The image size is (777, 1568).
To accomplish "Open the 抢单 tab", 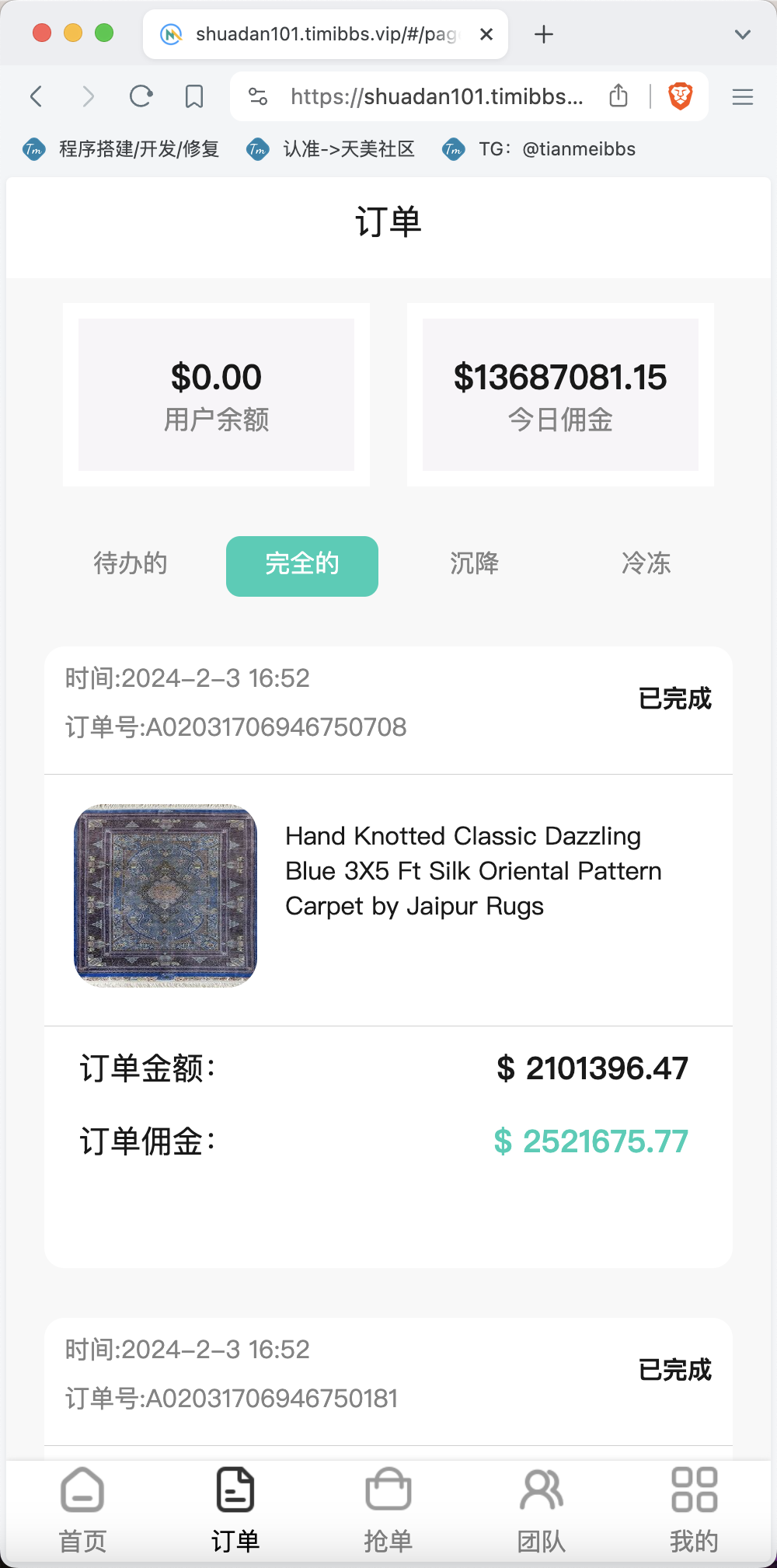I will (x=388, y=1511).
